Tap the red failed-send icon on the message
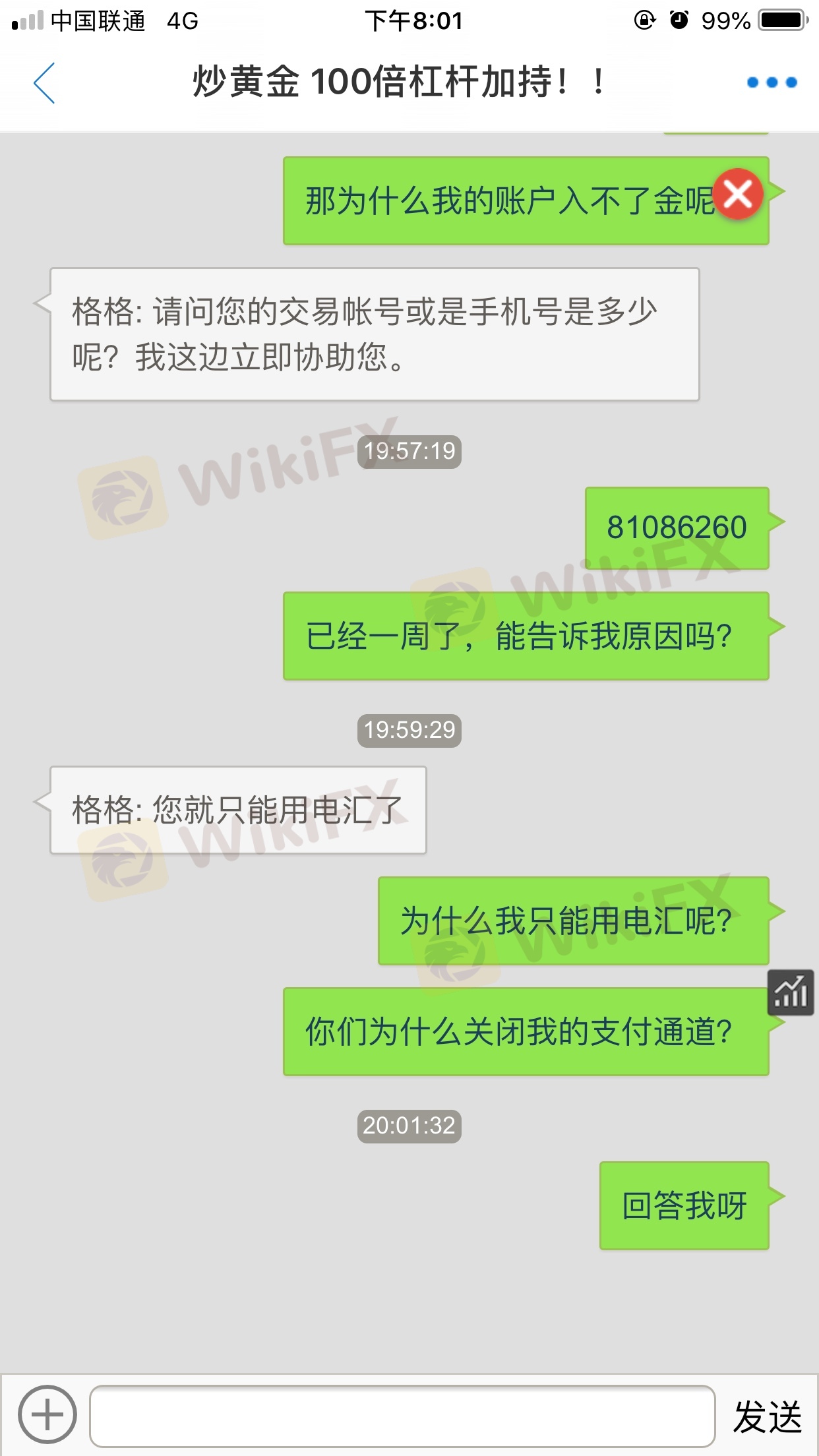The image size is (819, 1456). (739, 194)
